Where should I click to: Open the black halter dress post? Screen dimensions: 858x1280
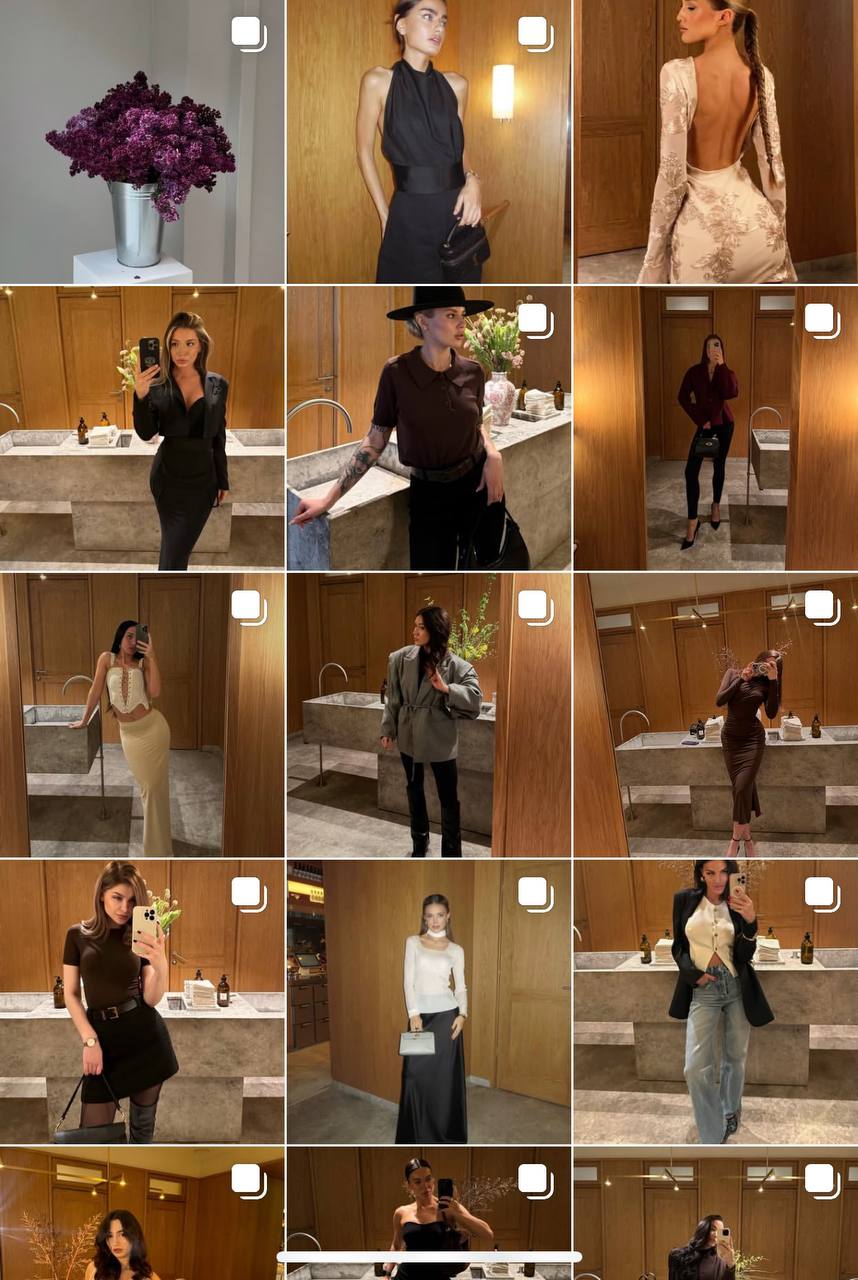428,142
